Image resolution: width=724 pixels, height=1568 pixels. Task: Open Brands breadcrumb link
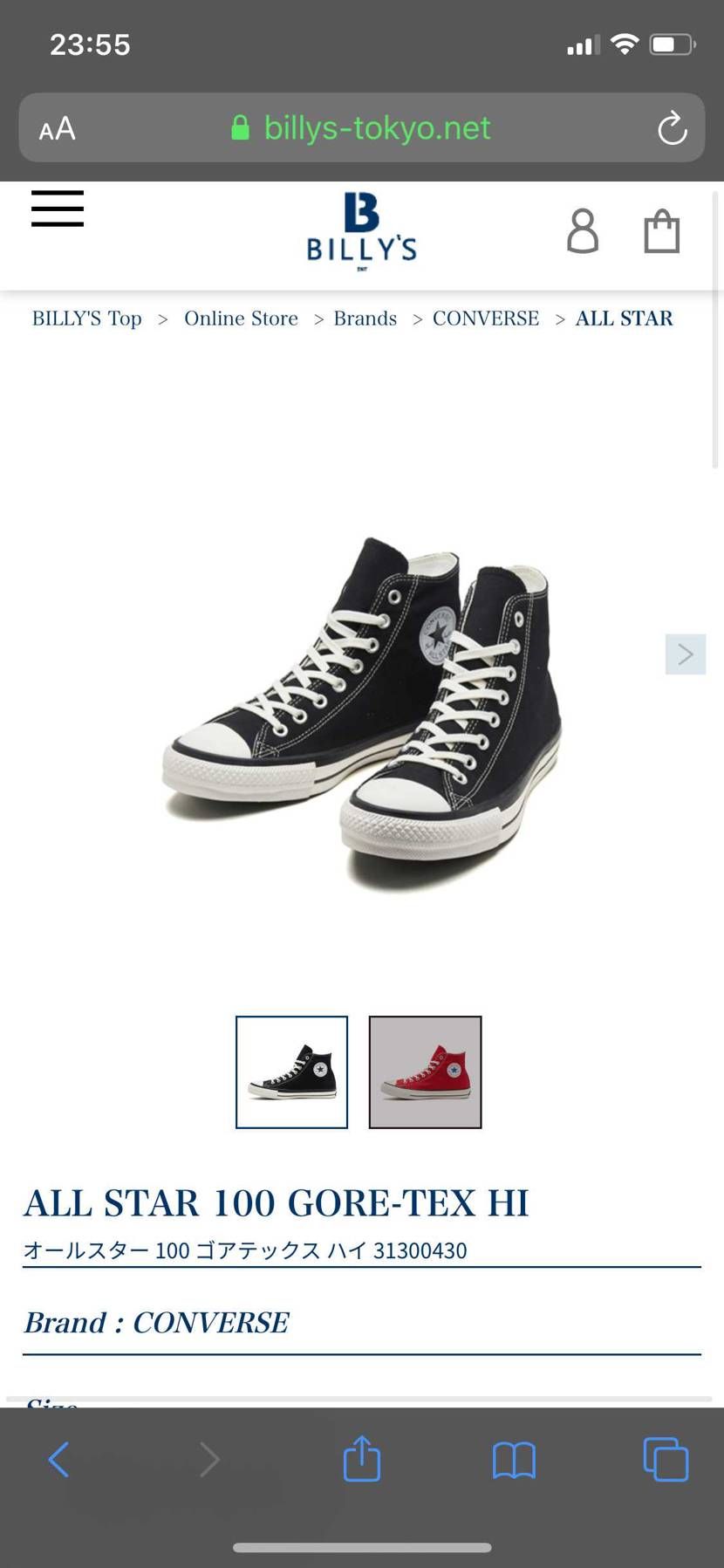click(x=365, y=318)
